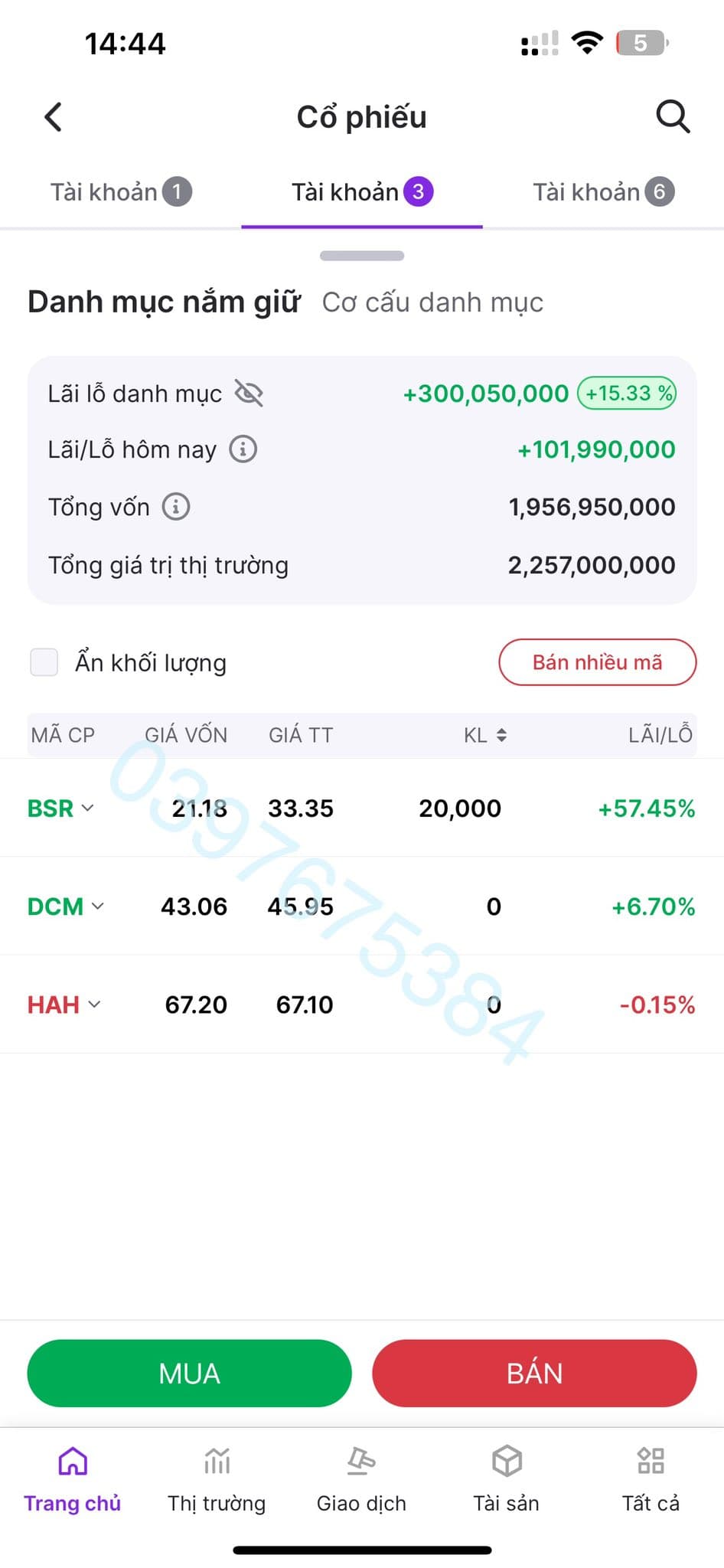Open Cơ cấu danh mục view
This screenshot has width=724, height=1568.
point(432,302)
